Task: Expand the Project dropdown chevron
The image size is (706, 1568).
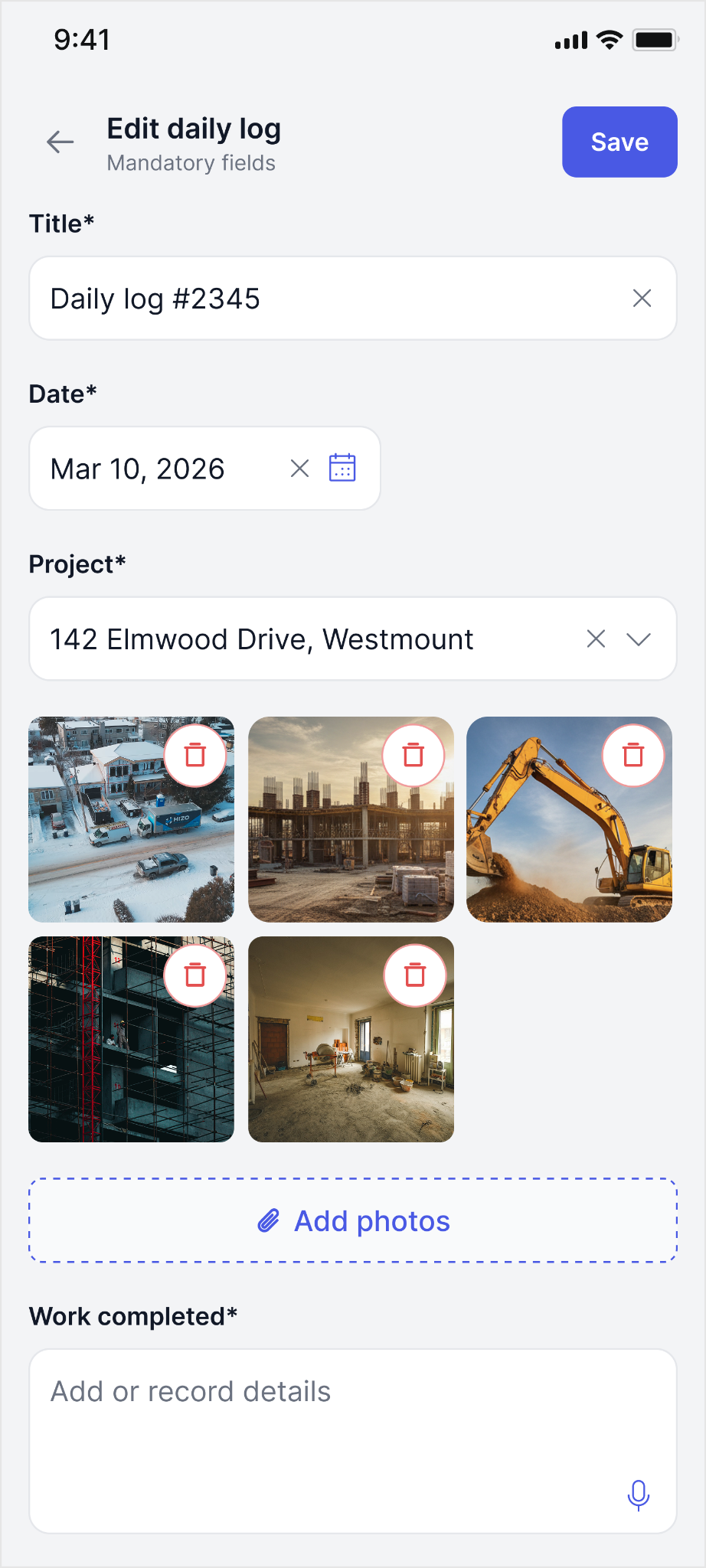Action: pyautogui.click(x=639, y=639)
